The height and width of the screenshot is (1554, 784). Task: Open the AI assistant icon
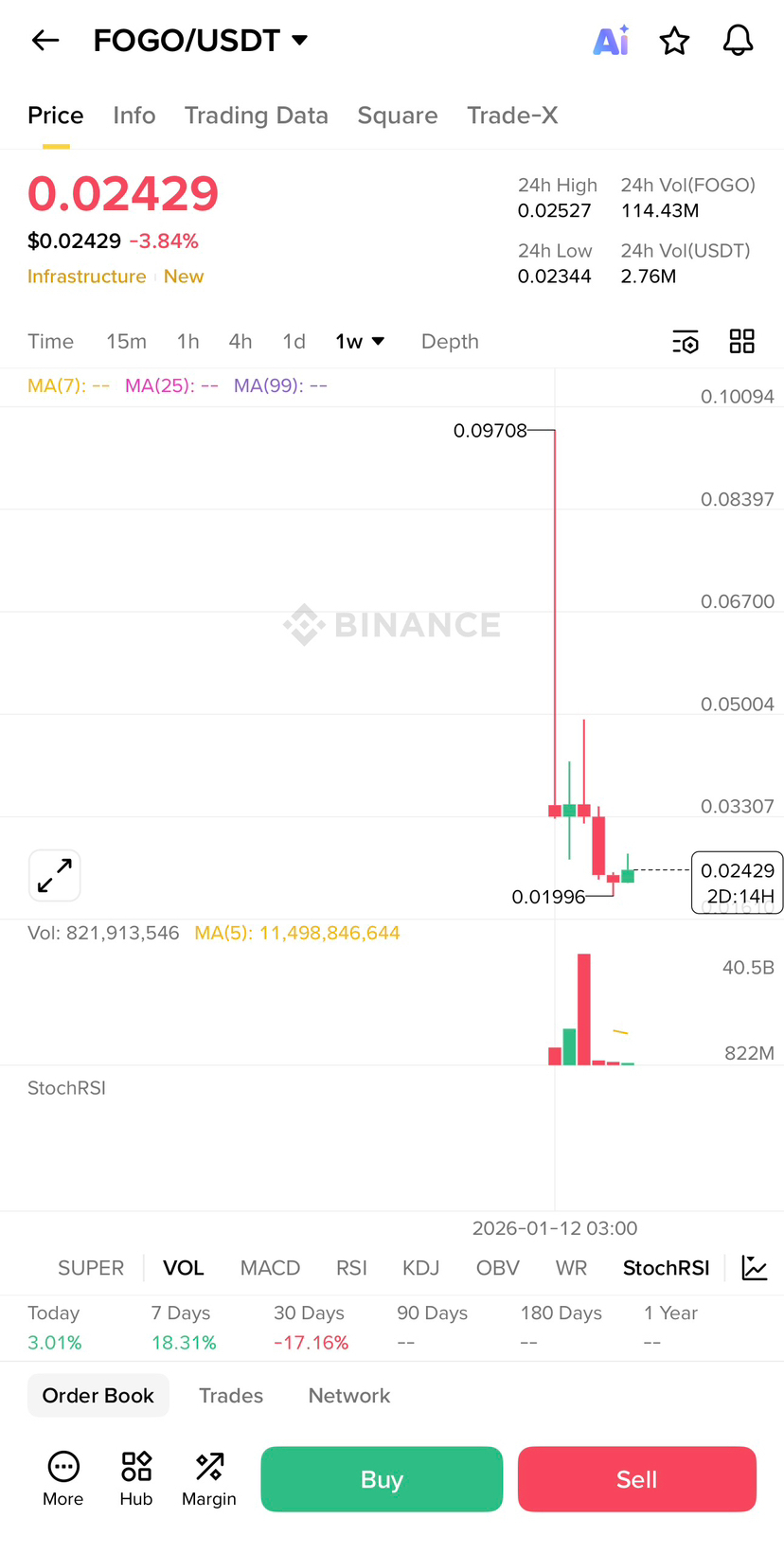click(x=612, y=40)
